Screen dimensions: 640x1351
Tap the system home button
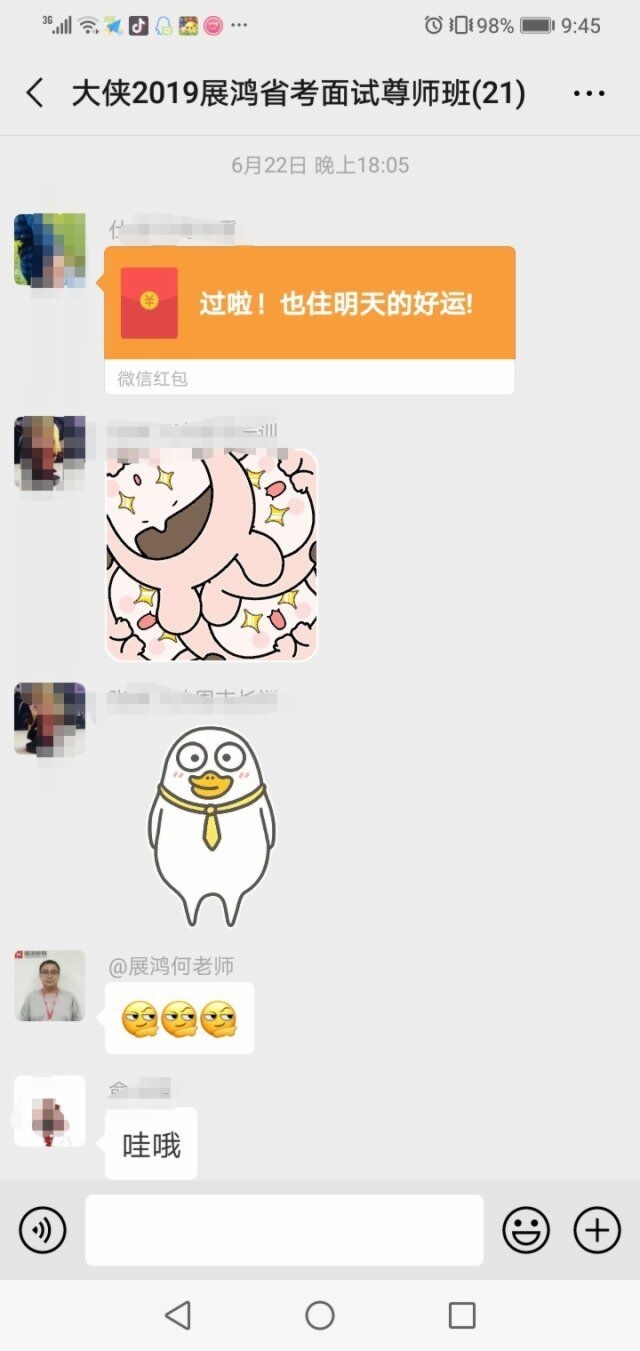320,1315
